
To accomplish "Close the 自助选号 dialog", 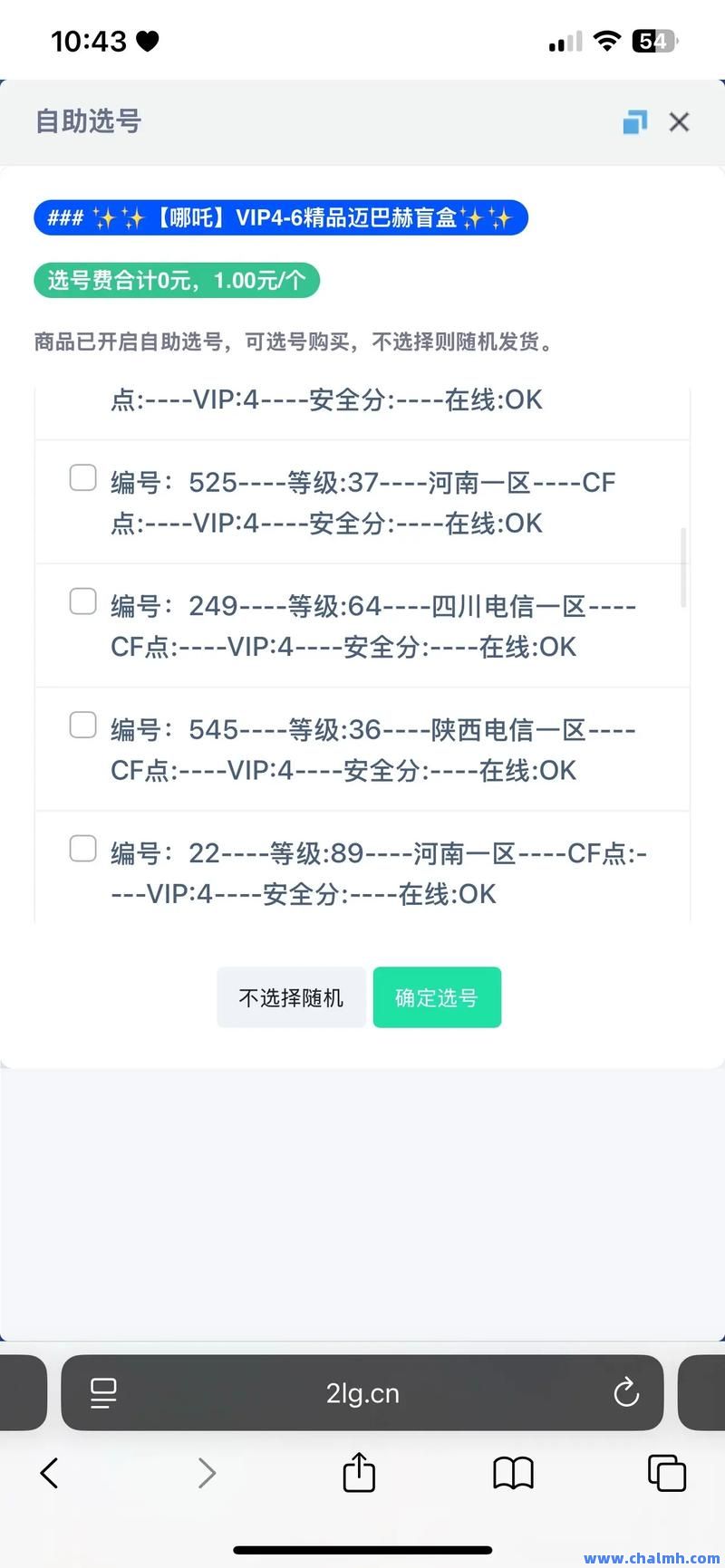I will click(679, 121).
